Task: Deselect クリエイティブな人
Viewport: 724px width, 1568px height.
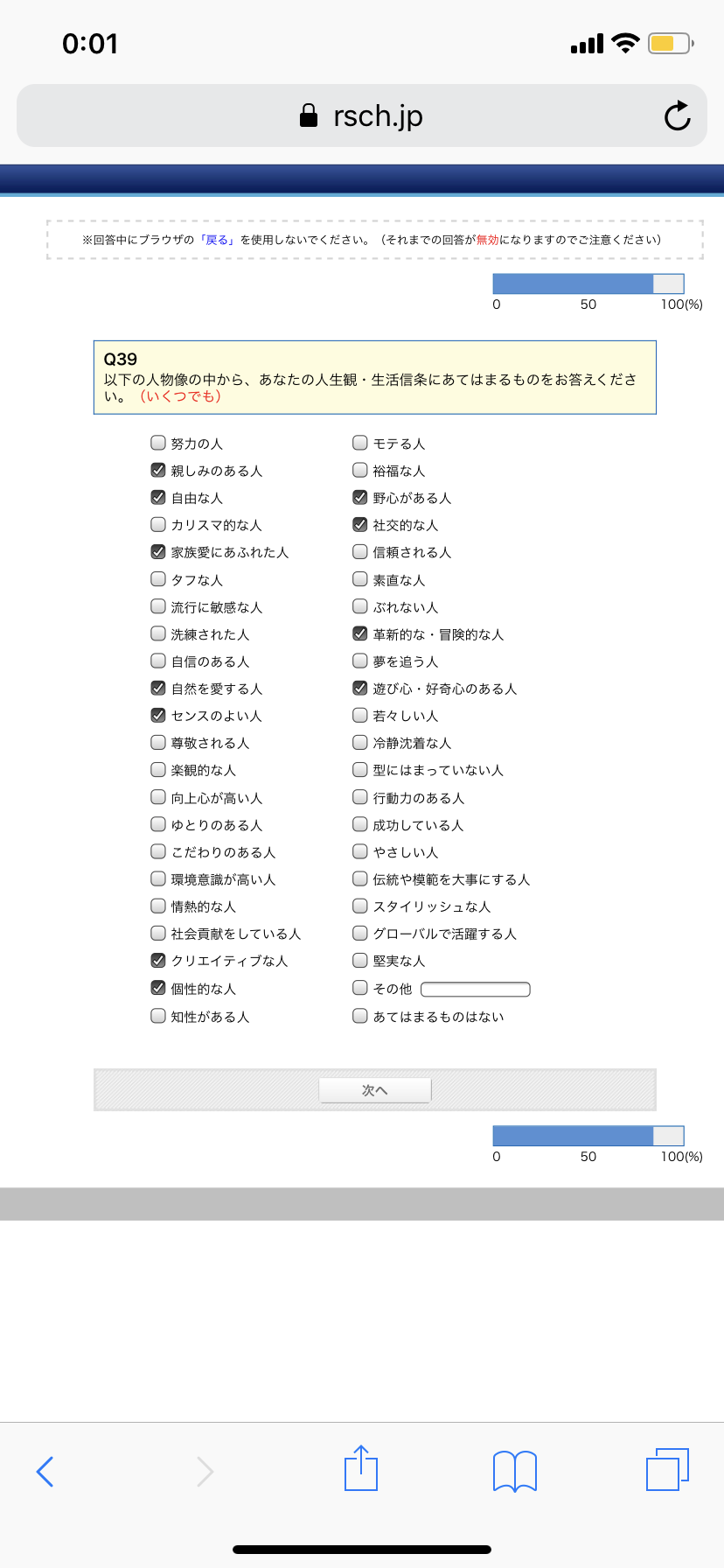Action: [158, 960]
